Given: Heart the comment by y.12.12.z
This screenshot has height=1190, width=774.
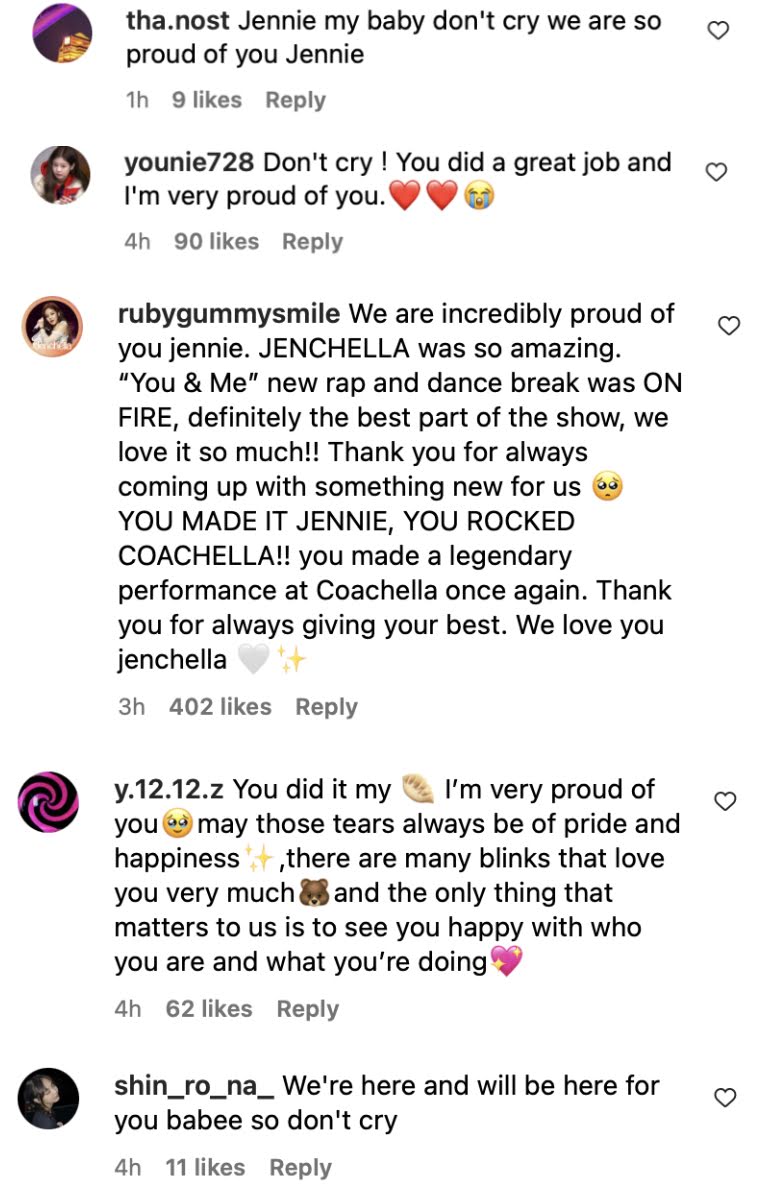Looking at the screenshot, I should click(725, 801).
